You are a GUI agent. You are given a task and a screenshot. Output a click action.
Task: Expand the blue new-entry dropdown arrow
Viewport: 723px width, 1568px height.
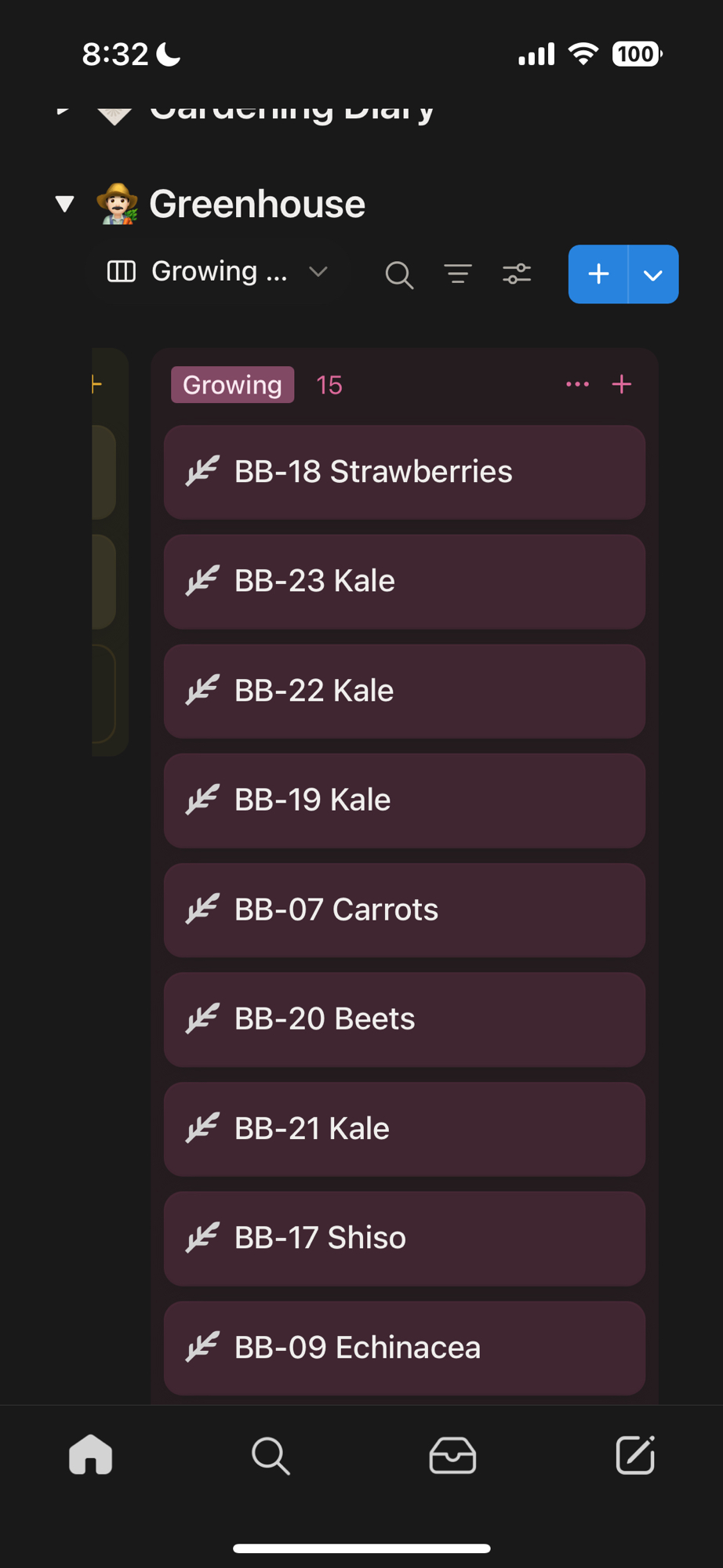pos(653,274)
